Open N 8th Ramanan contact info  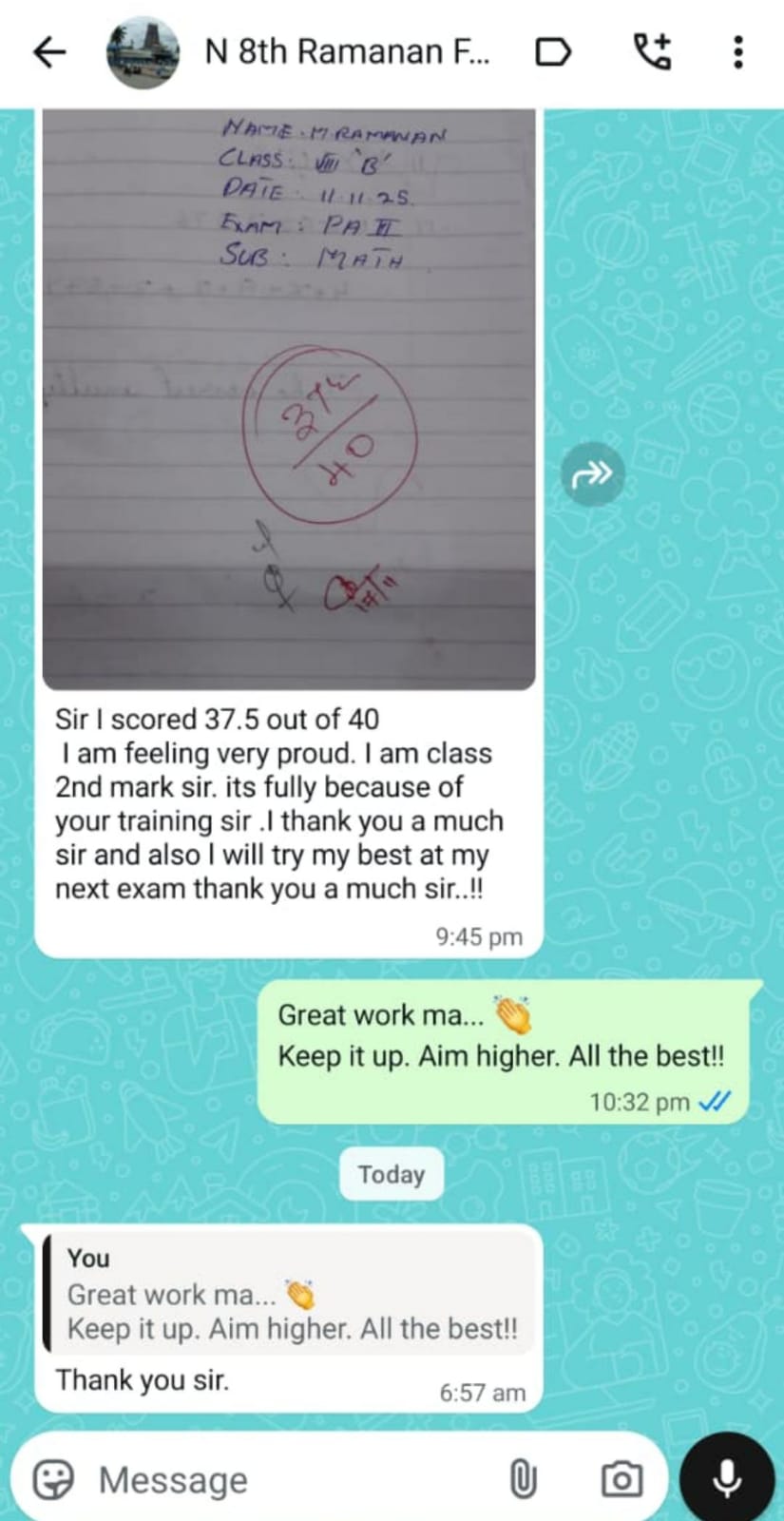pyautogui.click(x=347, y=52)
